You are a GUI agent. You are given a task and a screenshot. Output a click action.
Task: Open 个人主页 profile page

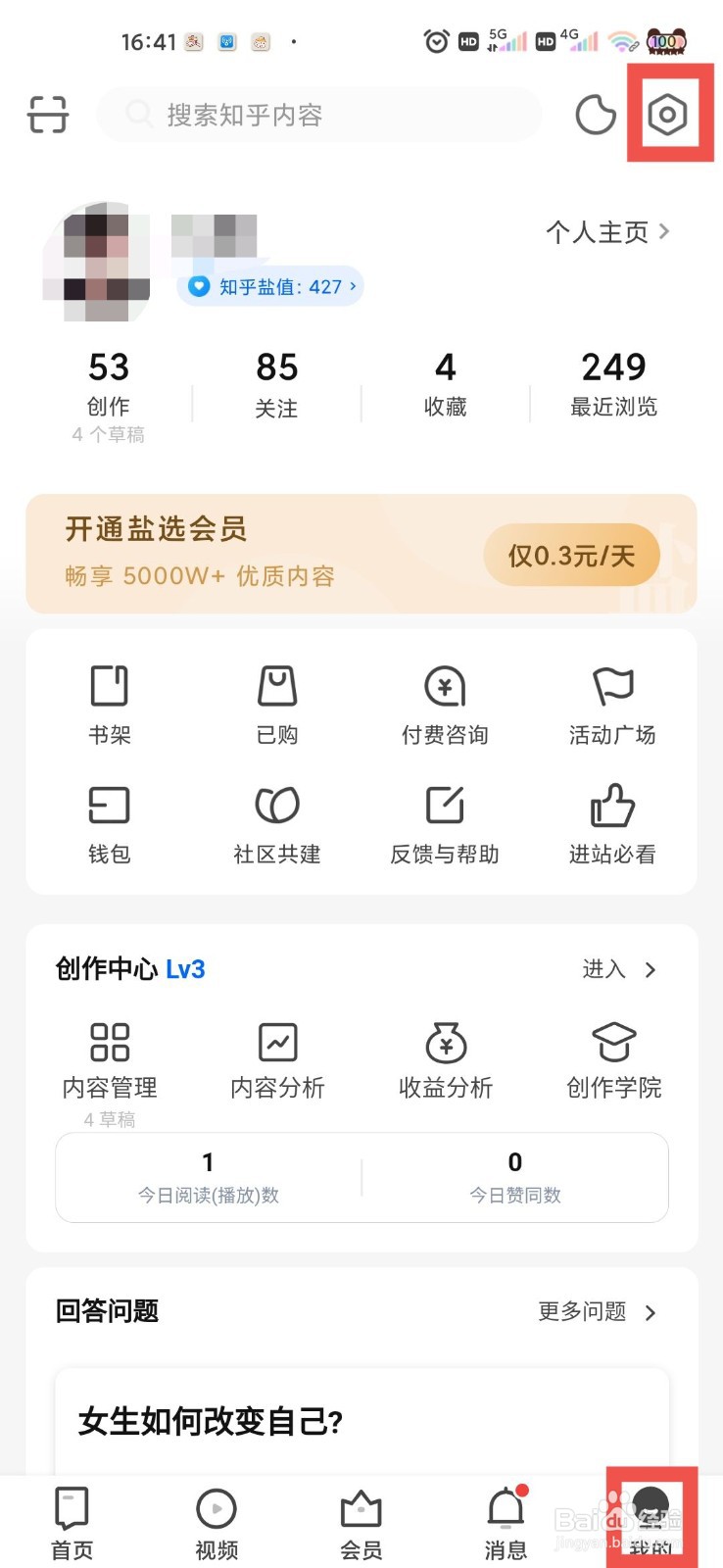coord(607,232)
